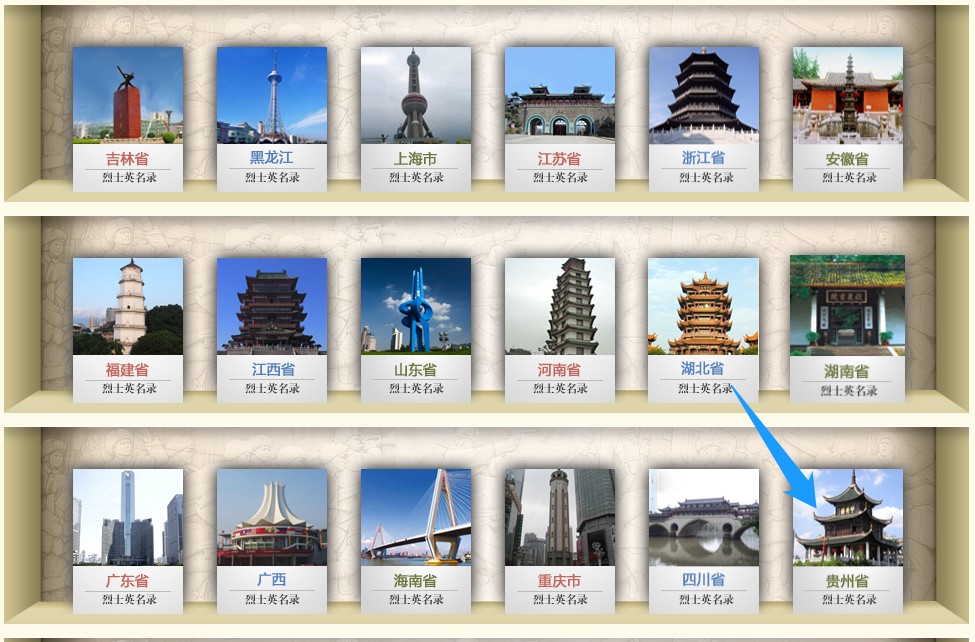This screenshot has width=975, height=642.
Task: Open the 广西 martyrs list
Action: click(x=272, y=540)
